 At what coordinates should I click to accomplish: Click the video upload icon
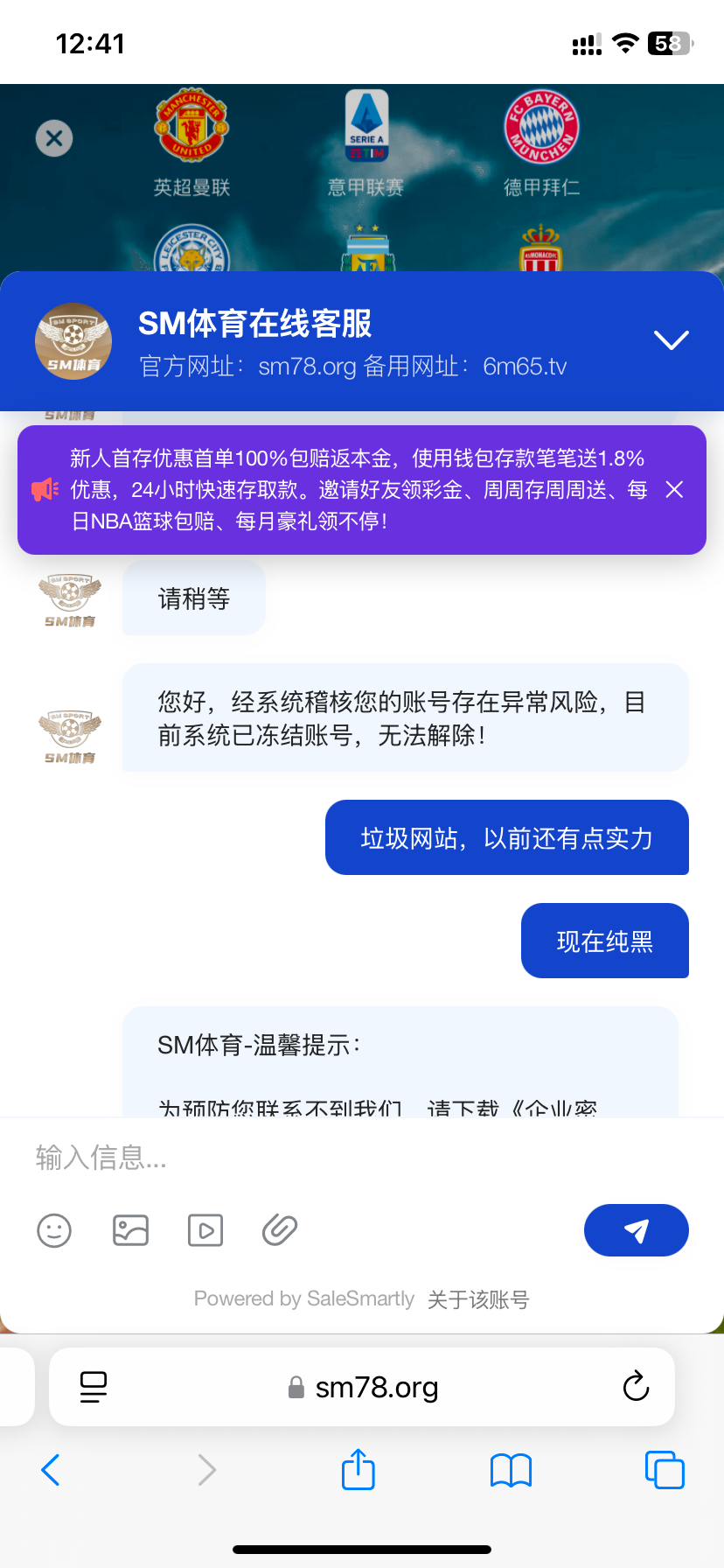(x=205, y=1230)
